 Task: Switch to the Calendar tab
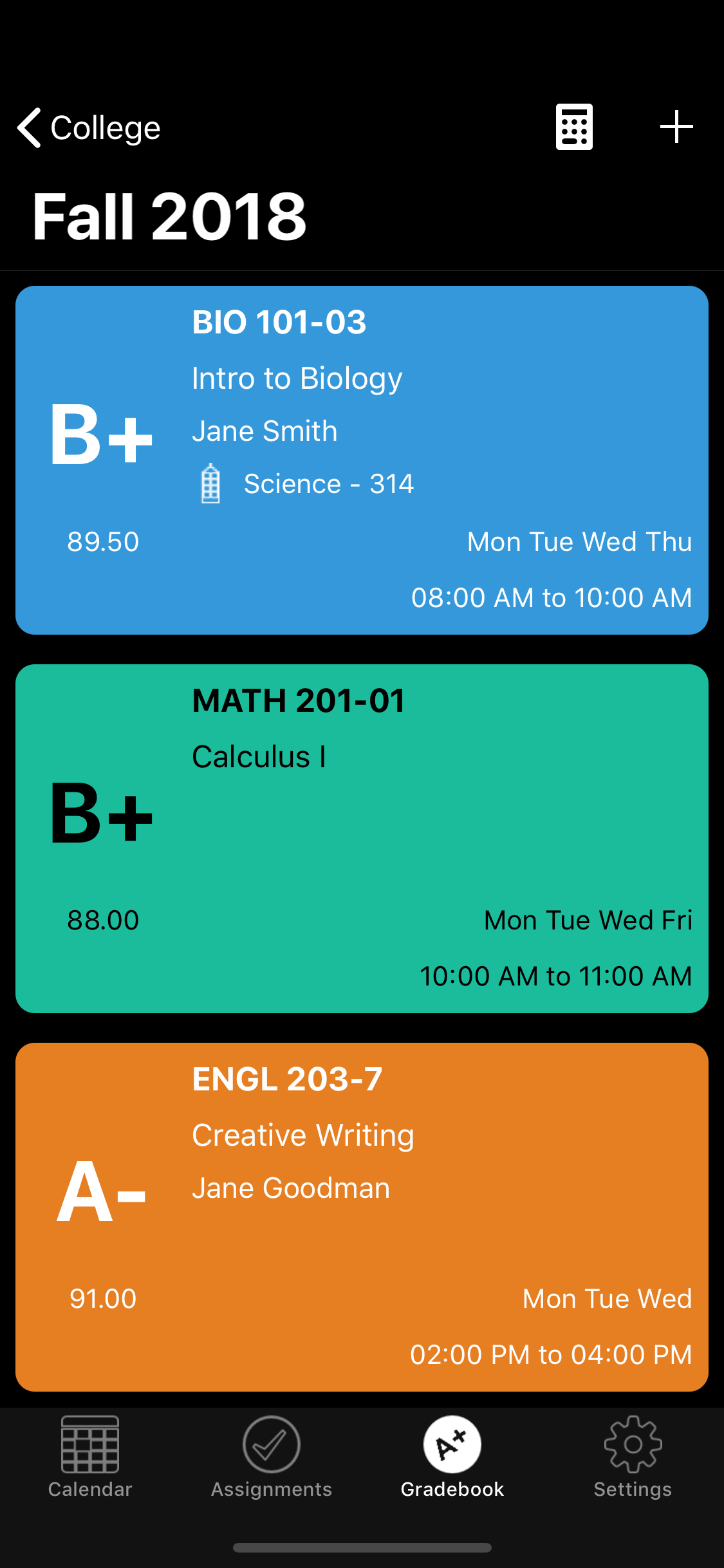pos(90,1457)
